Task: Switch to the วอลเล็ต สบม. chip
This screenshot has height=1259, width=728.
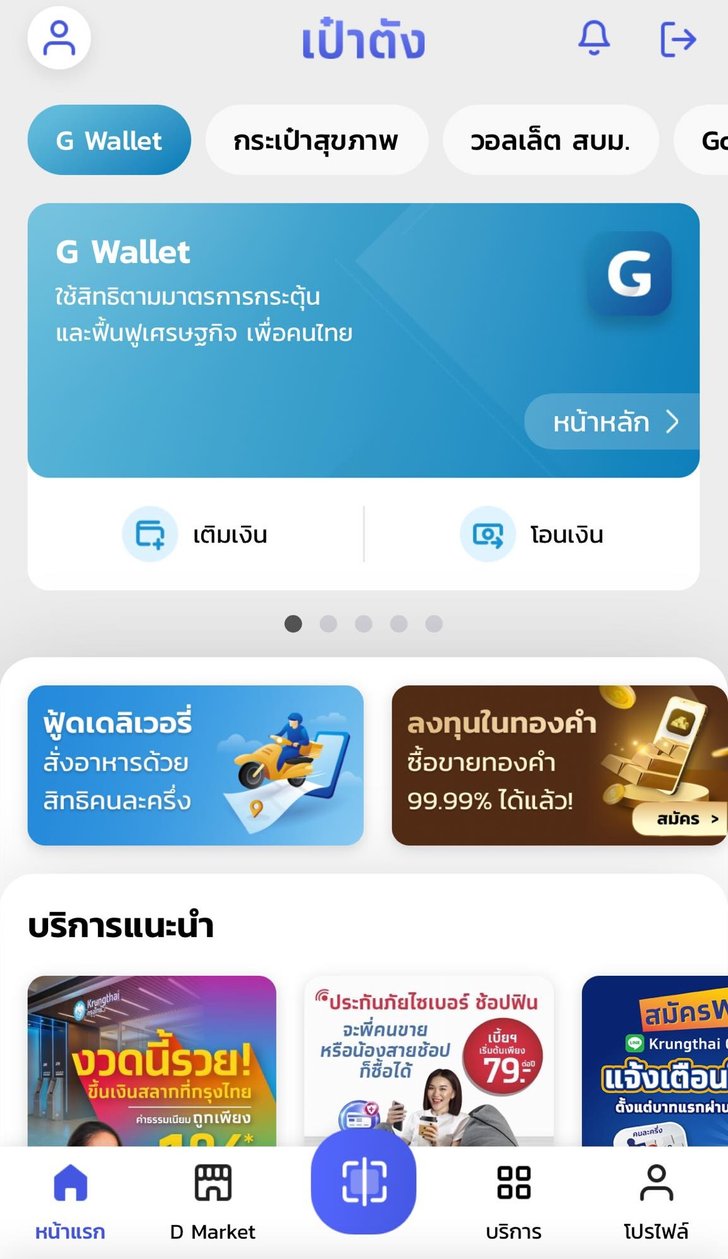Action: click(550, 140)
